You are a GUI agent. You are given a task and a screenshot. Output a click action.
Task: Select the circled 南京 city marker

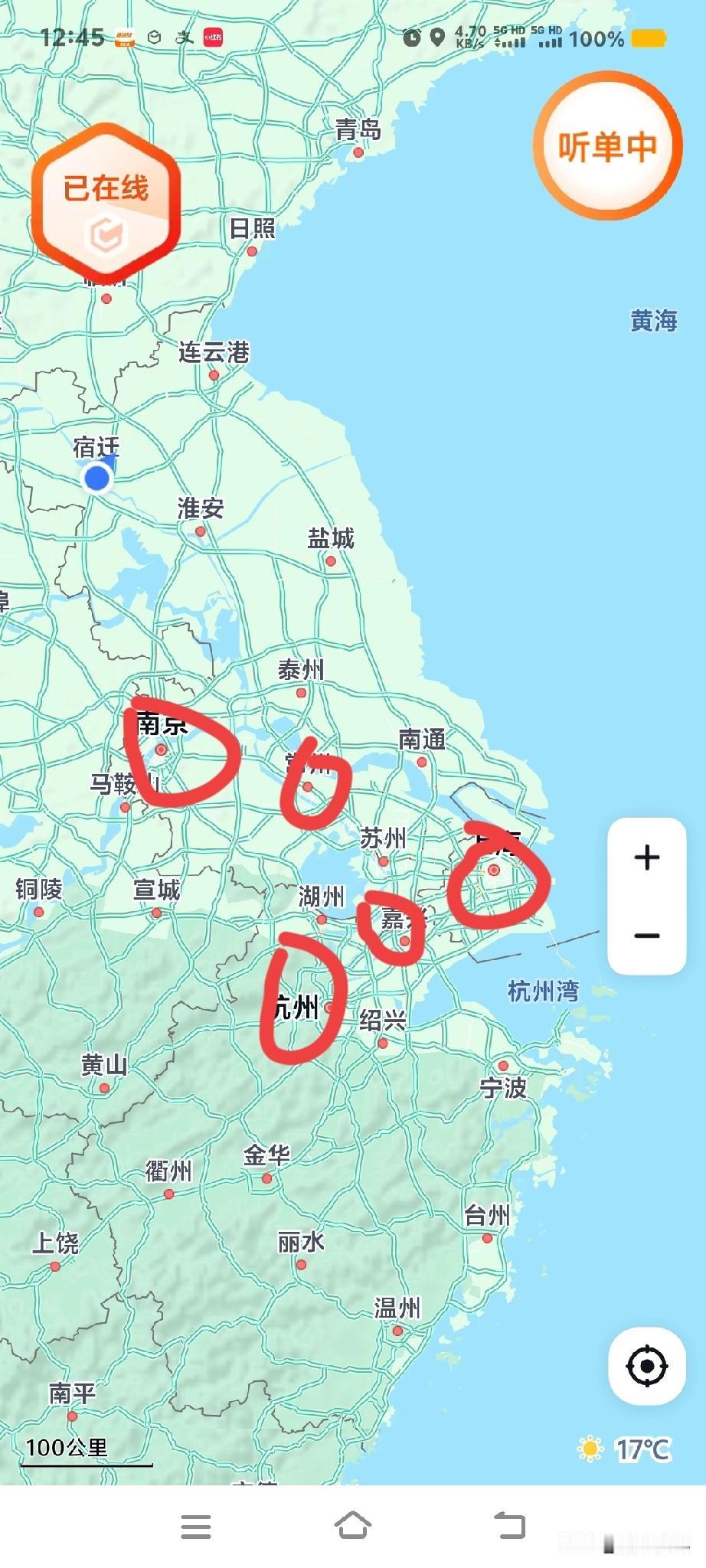pyautogui.click(x=162, y=751)
